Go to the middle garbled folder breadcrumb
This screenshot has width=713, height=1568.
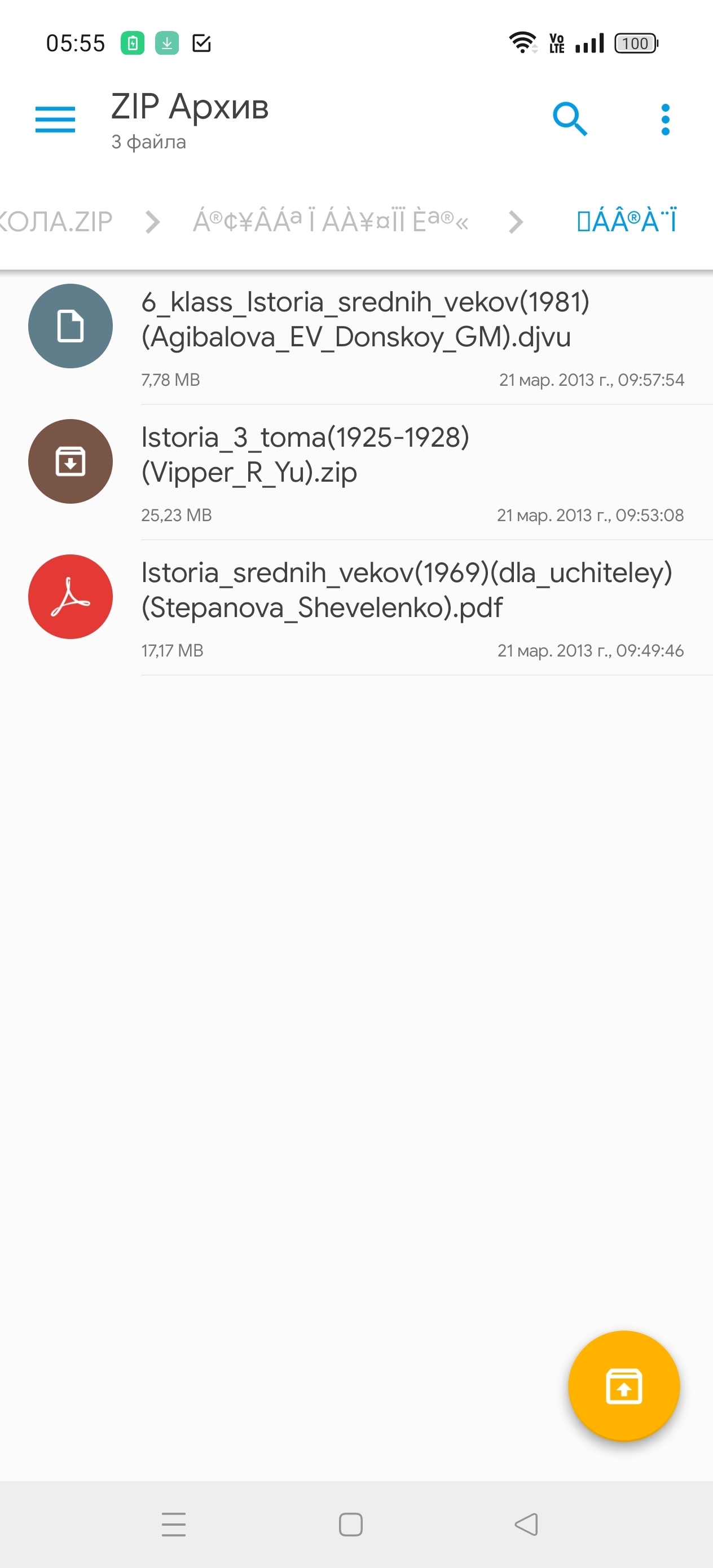pyautogui.click(x=331, y=221)
